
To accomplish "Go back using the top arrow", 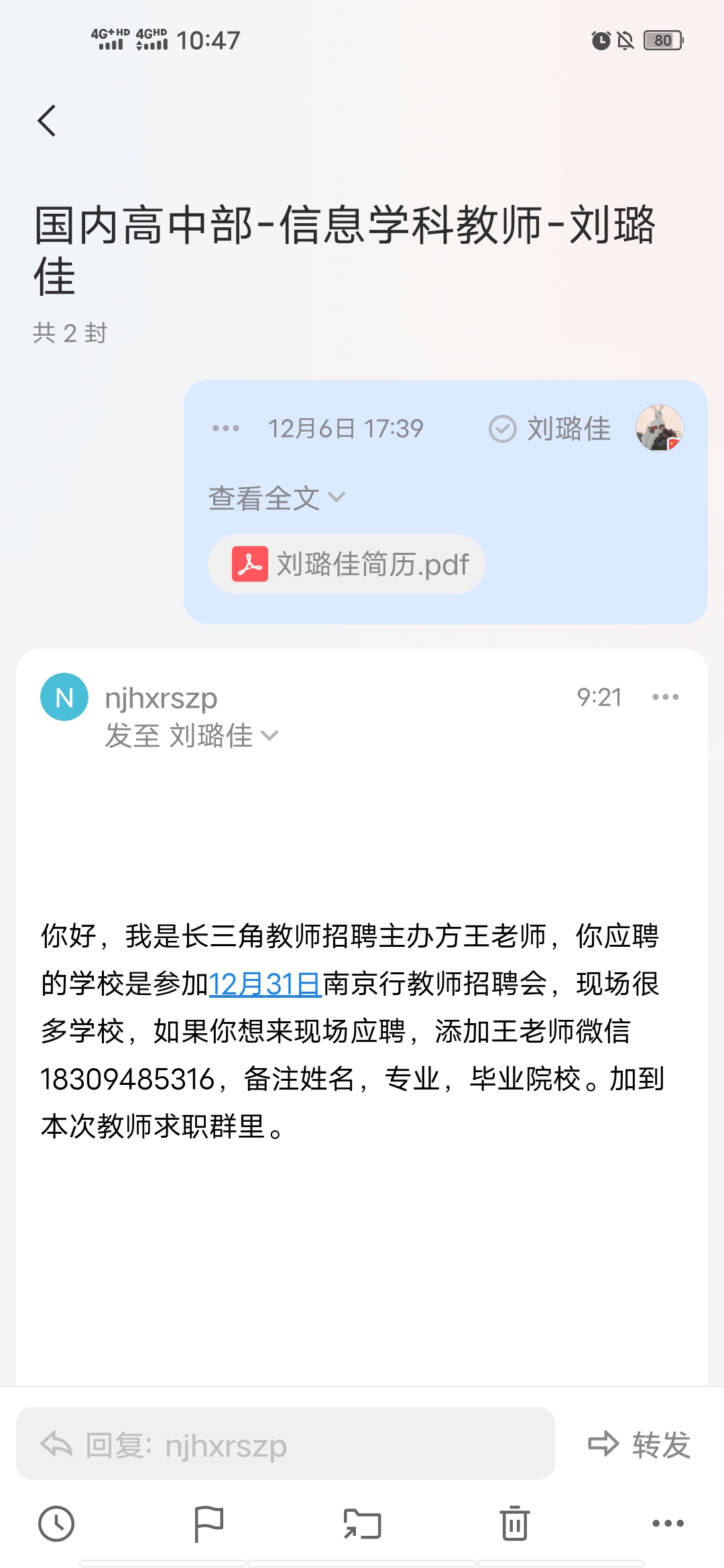I will 47,121.
